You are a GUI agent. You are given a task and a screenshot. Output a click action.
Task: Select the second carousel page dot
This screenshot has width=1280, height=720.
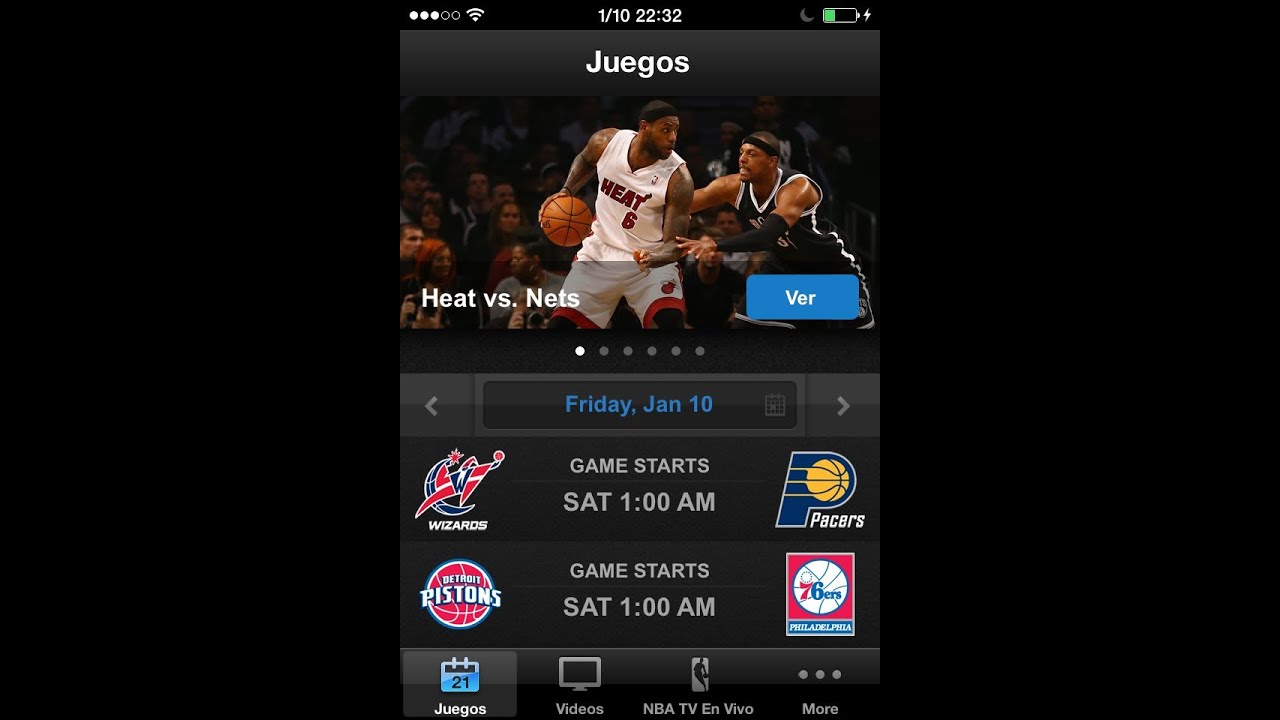point(604,351)
